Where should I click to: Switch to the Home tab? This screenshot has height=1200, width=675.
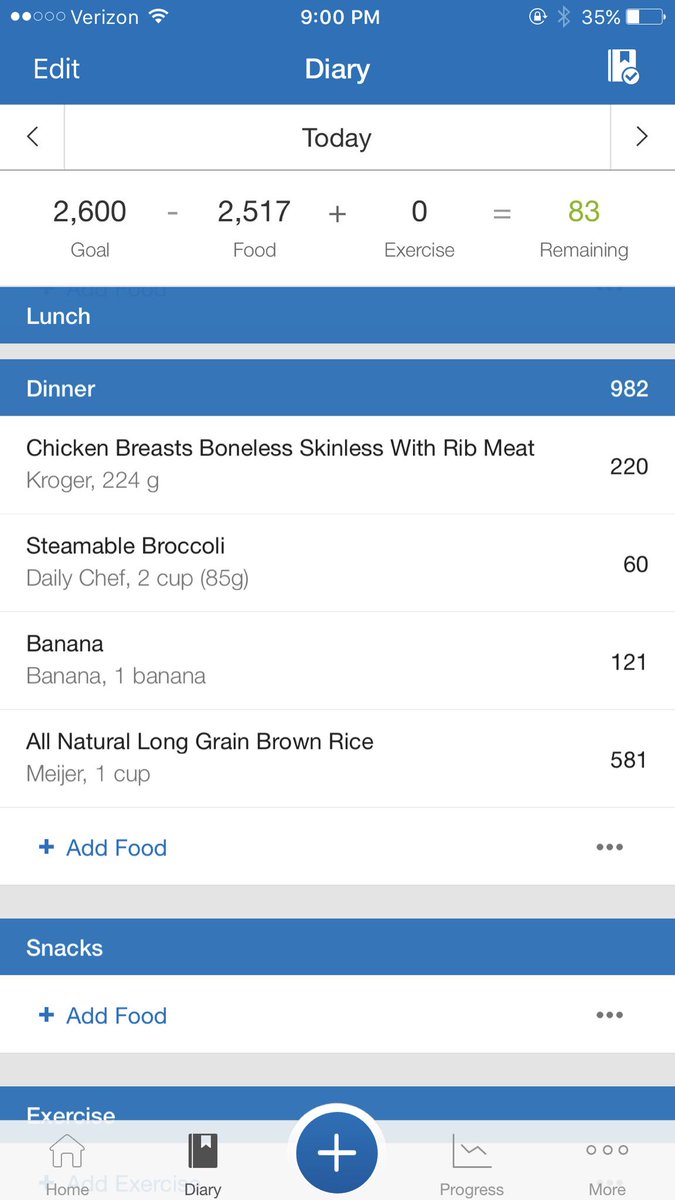67,1165
